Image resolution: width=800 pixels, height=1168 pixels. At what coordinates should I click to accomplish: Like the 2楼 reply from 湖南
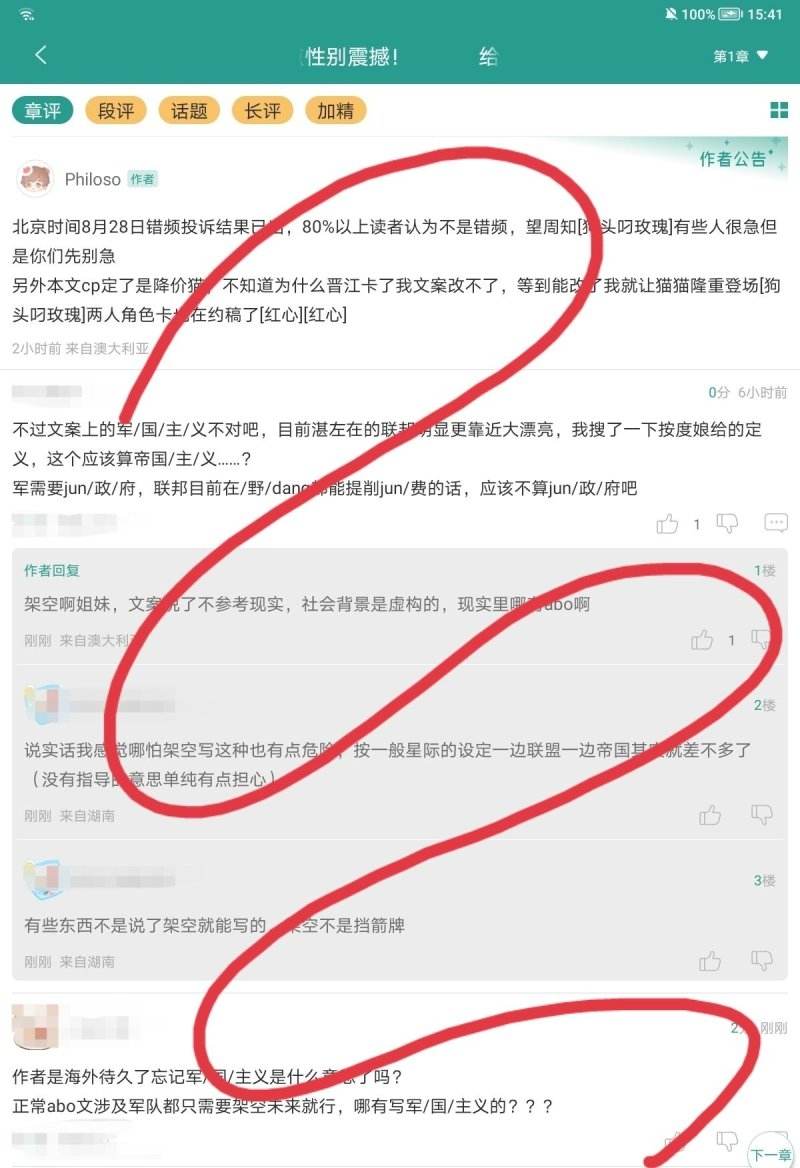click(710, 815)
